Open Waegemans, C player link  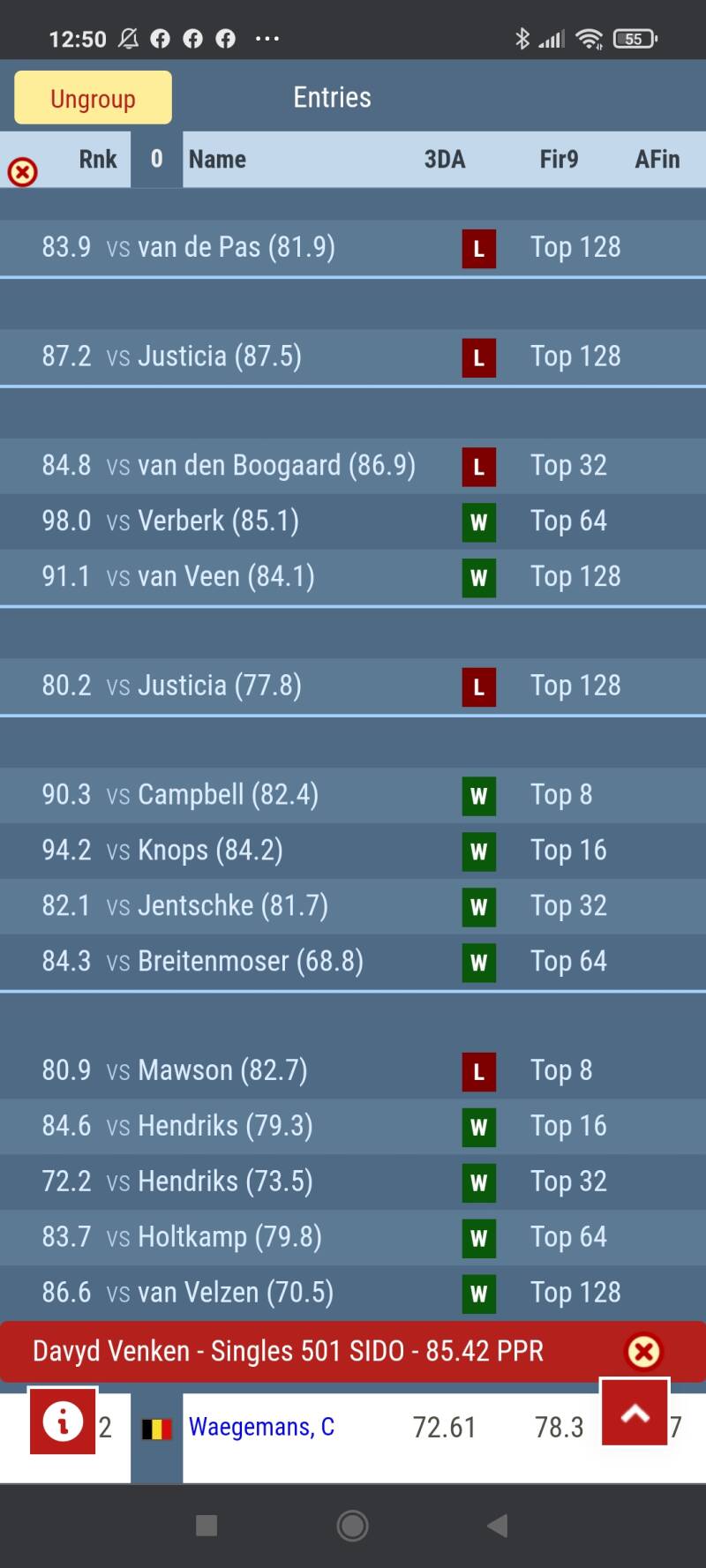pos(261,1427)
